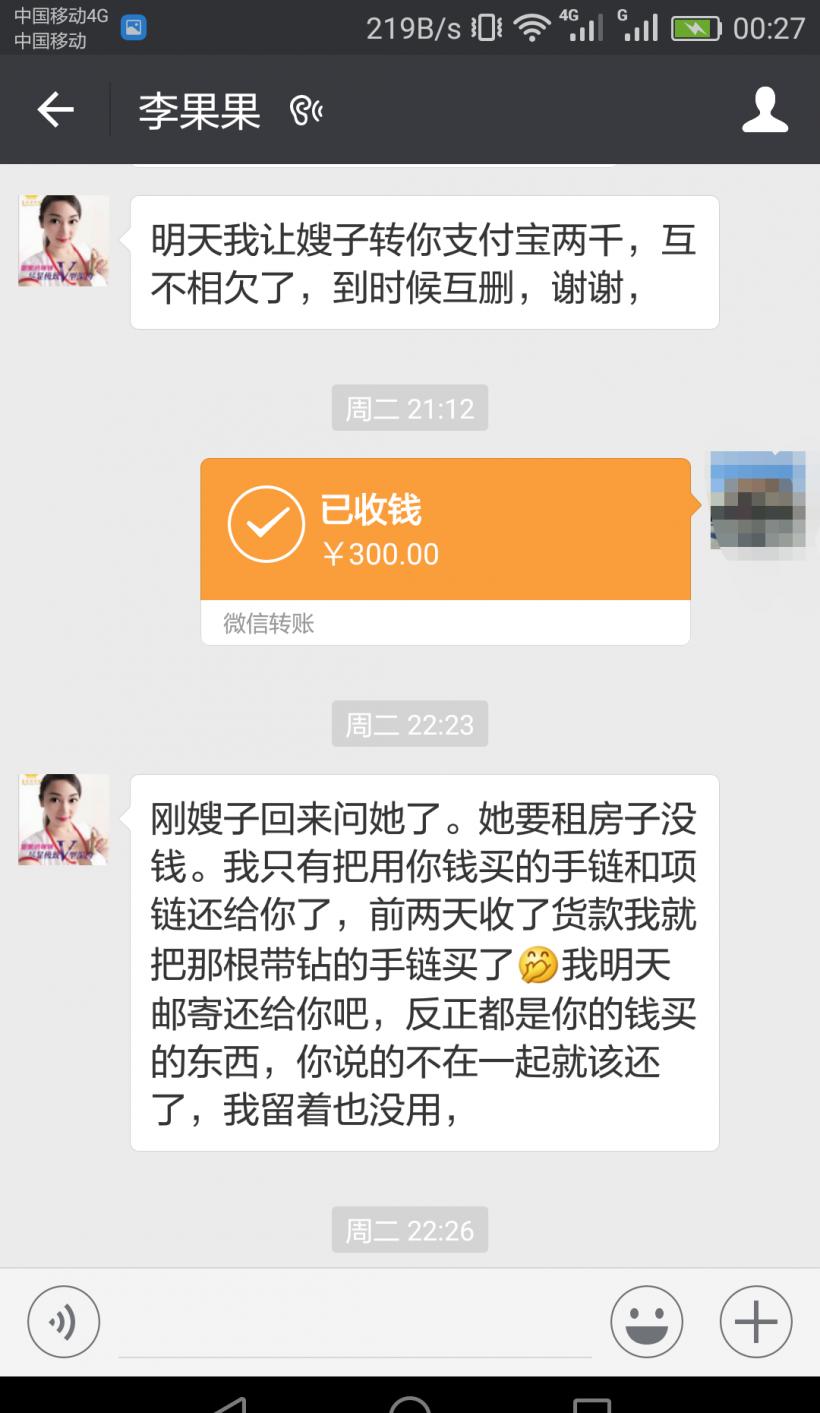This screenshot has height=1413, width=820.
Task: Tap the Wi-Fi icon in the status bar
Action: tap(532, 28)
